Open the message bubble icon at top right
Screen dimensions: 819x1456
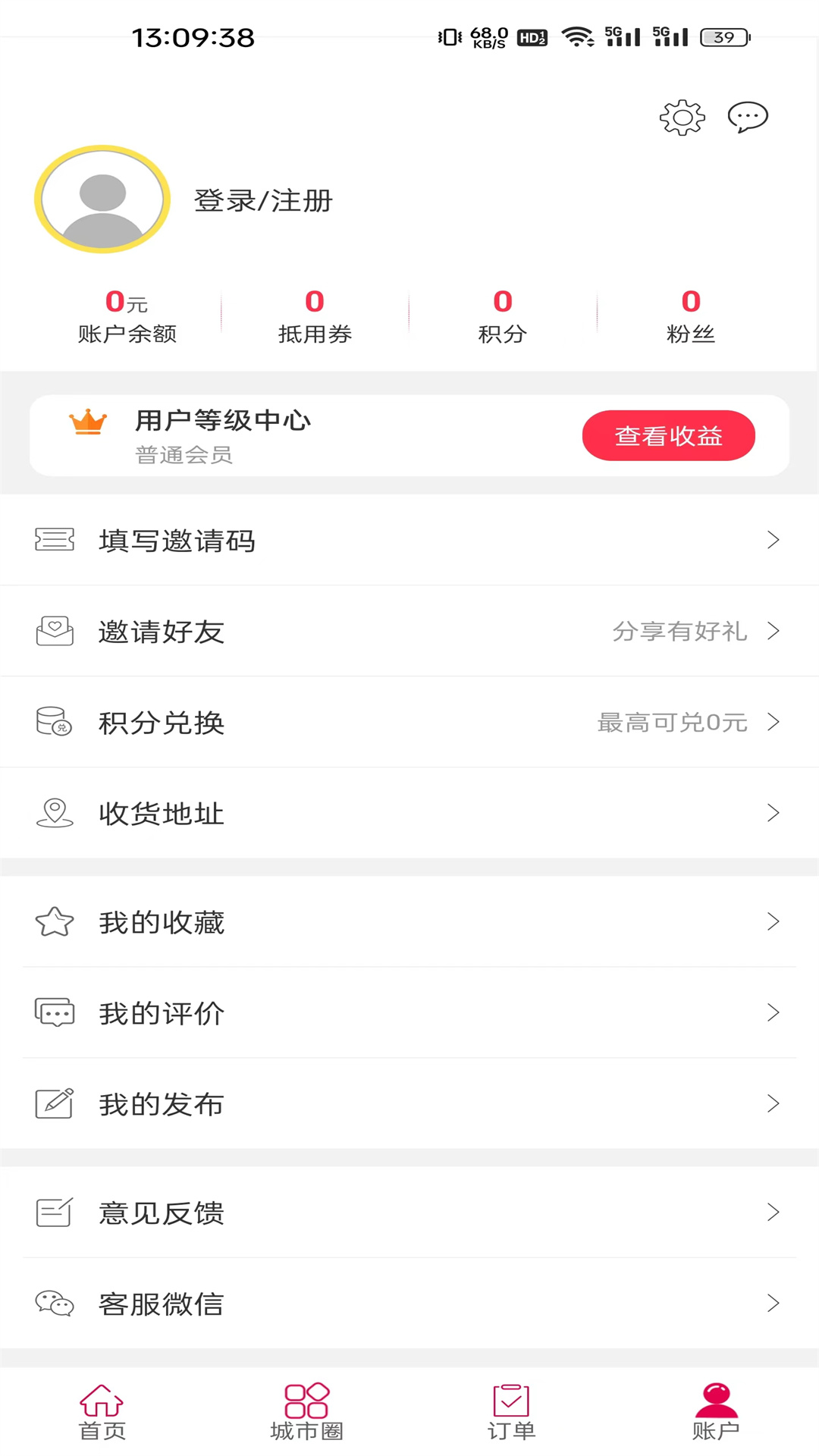(x=747, y=117)
